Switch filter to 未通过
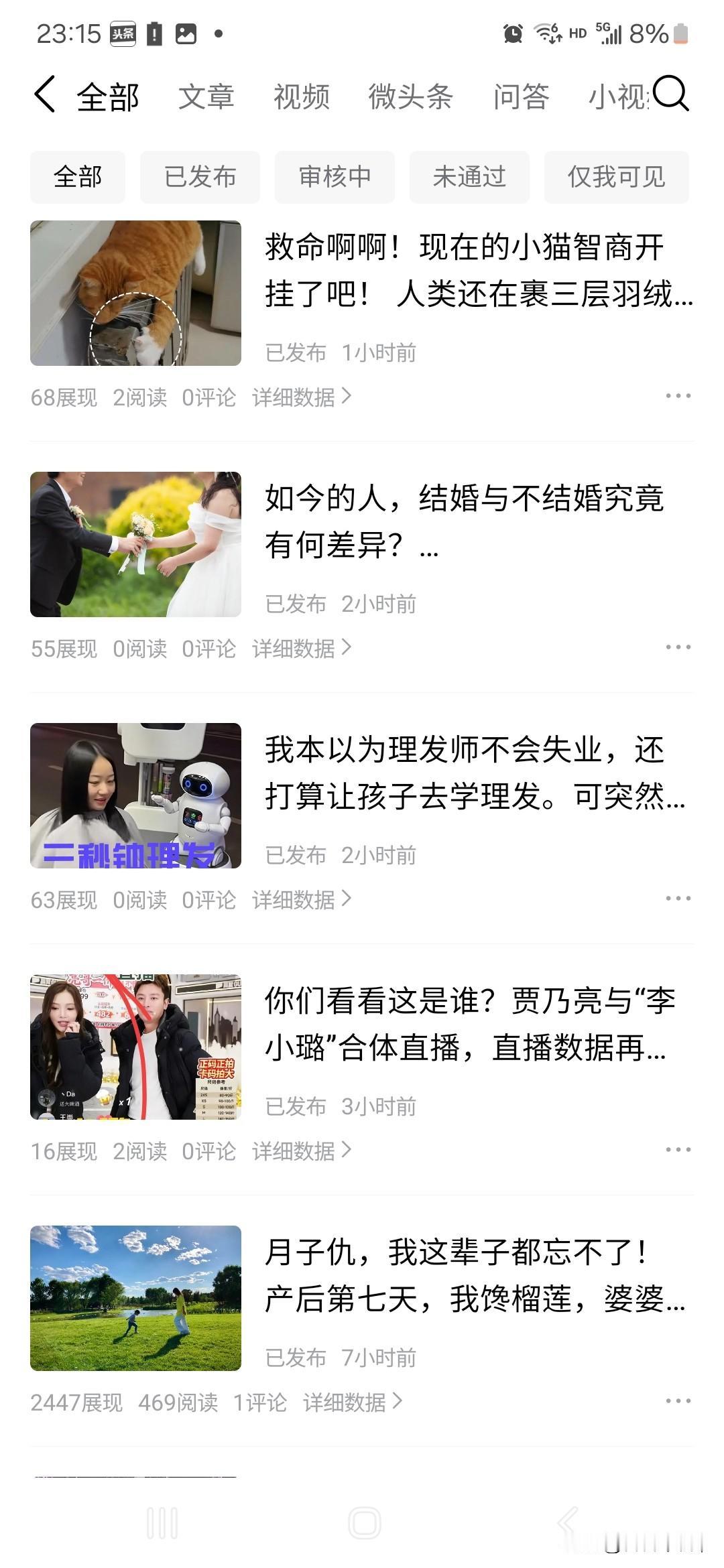This screenshot has height=1568, width=724. (468, 177)
